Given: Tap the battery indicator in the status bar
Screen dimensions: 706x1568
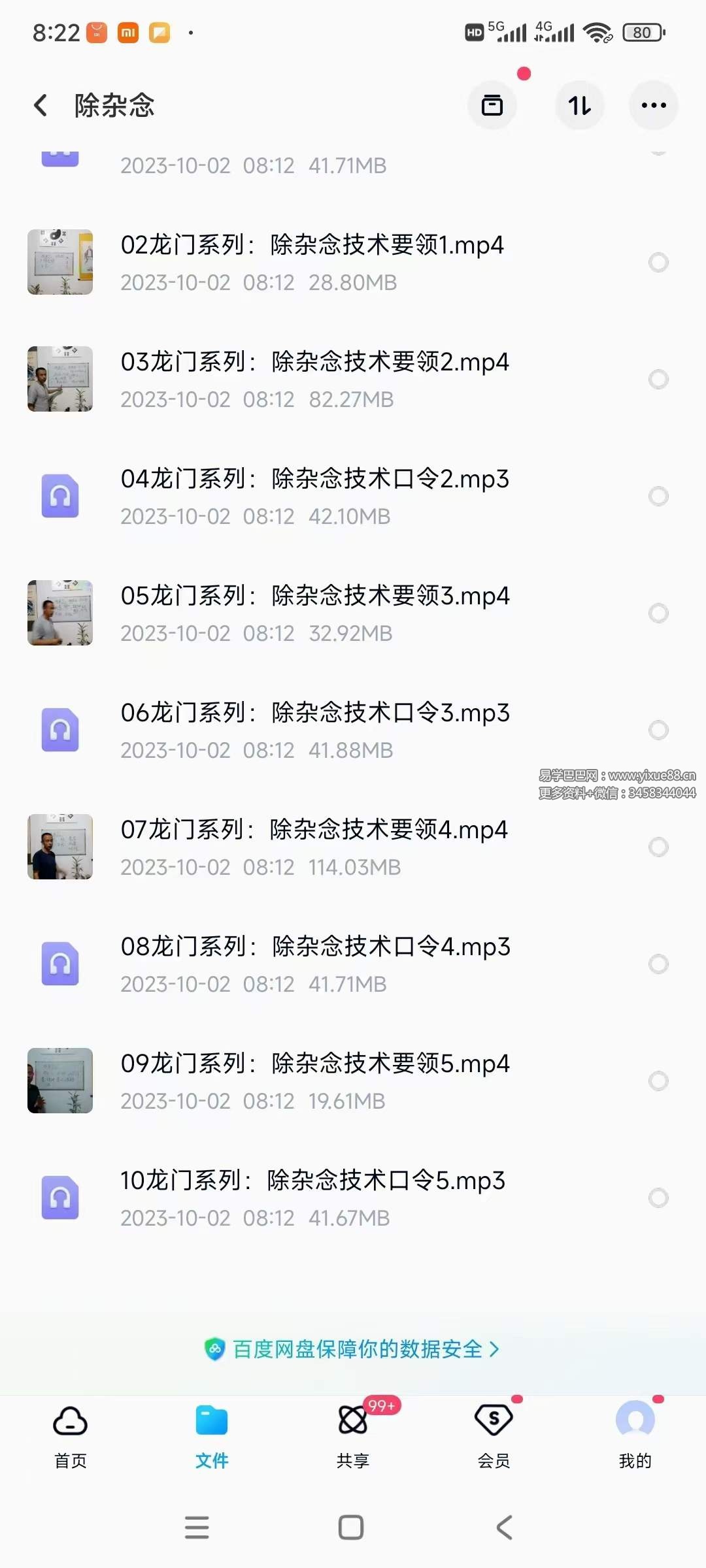Looking at the screenshot, I should click(643, 32).
